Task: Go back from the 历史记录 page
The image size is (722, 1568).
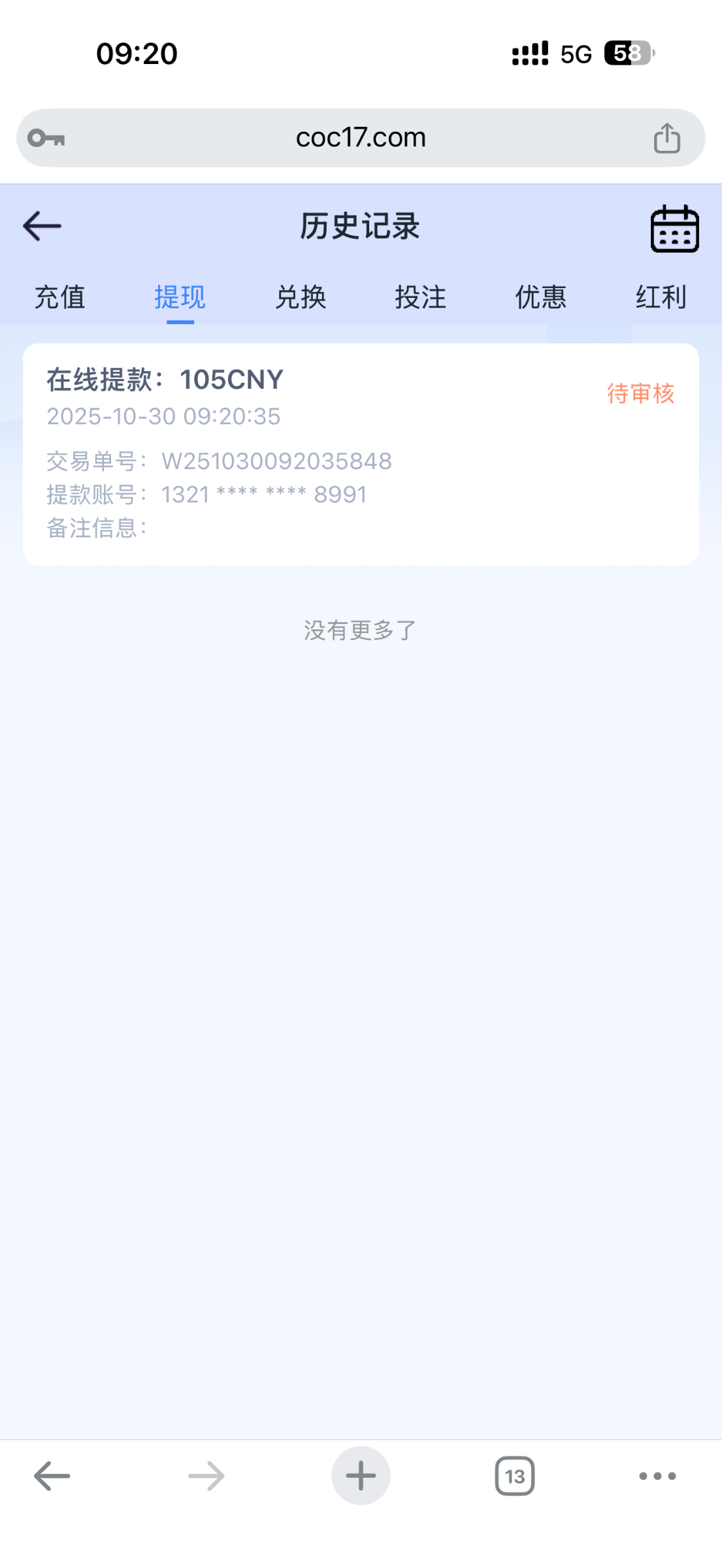Action: coord(42,226)
